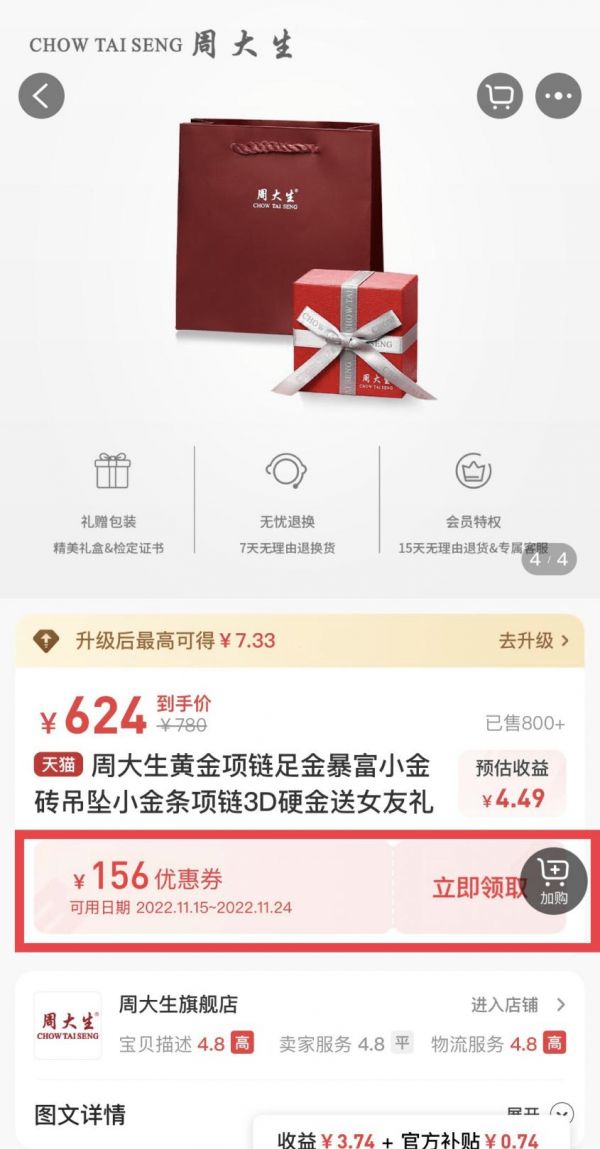This screenshot has height=1149, width=600.
Task: Open the three-dot overflow menu
Action: tap(558, 95)
